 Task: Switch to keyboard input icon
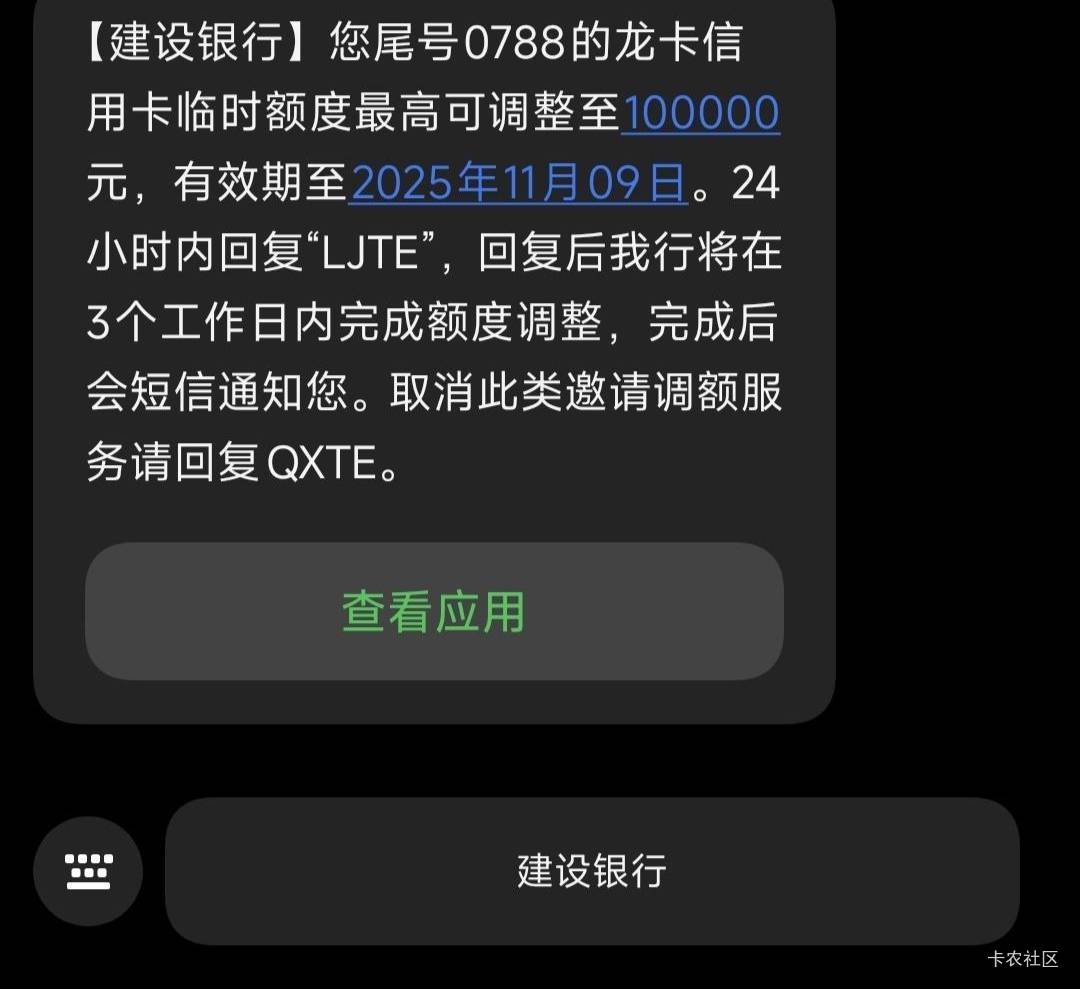point(88,871)
